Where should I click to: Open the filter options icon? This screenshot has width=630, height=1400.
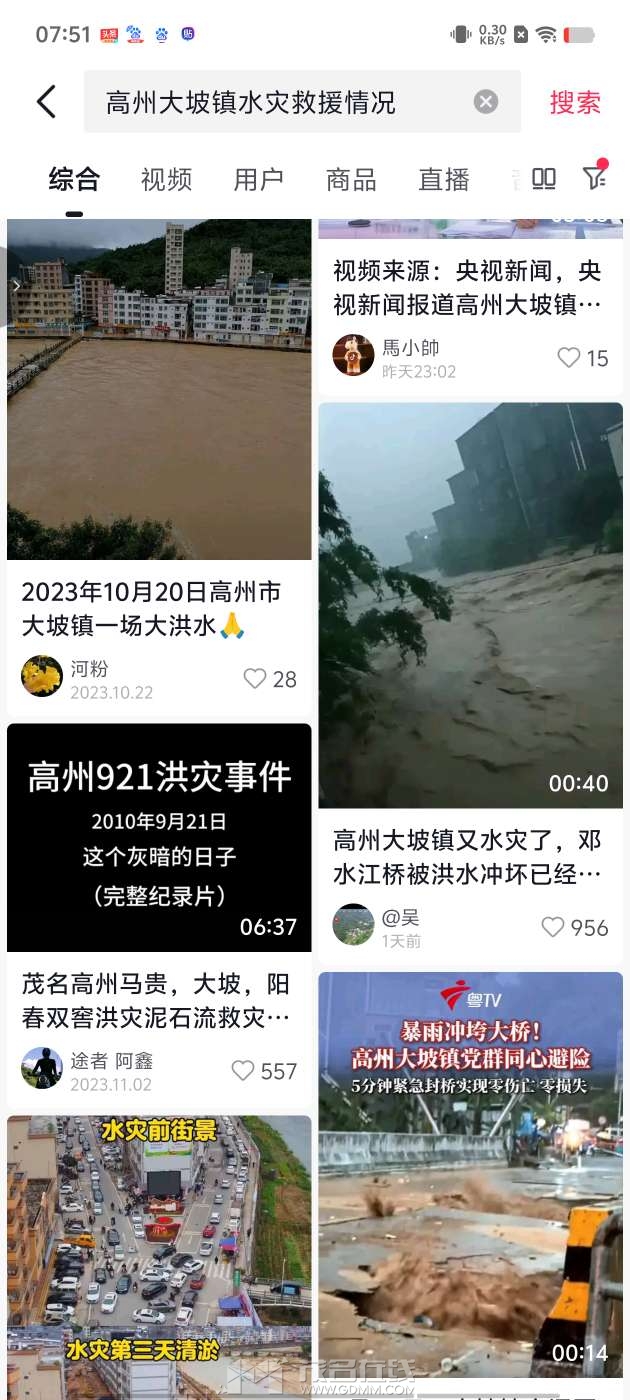595,177
